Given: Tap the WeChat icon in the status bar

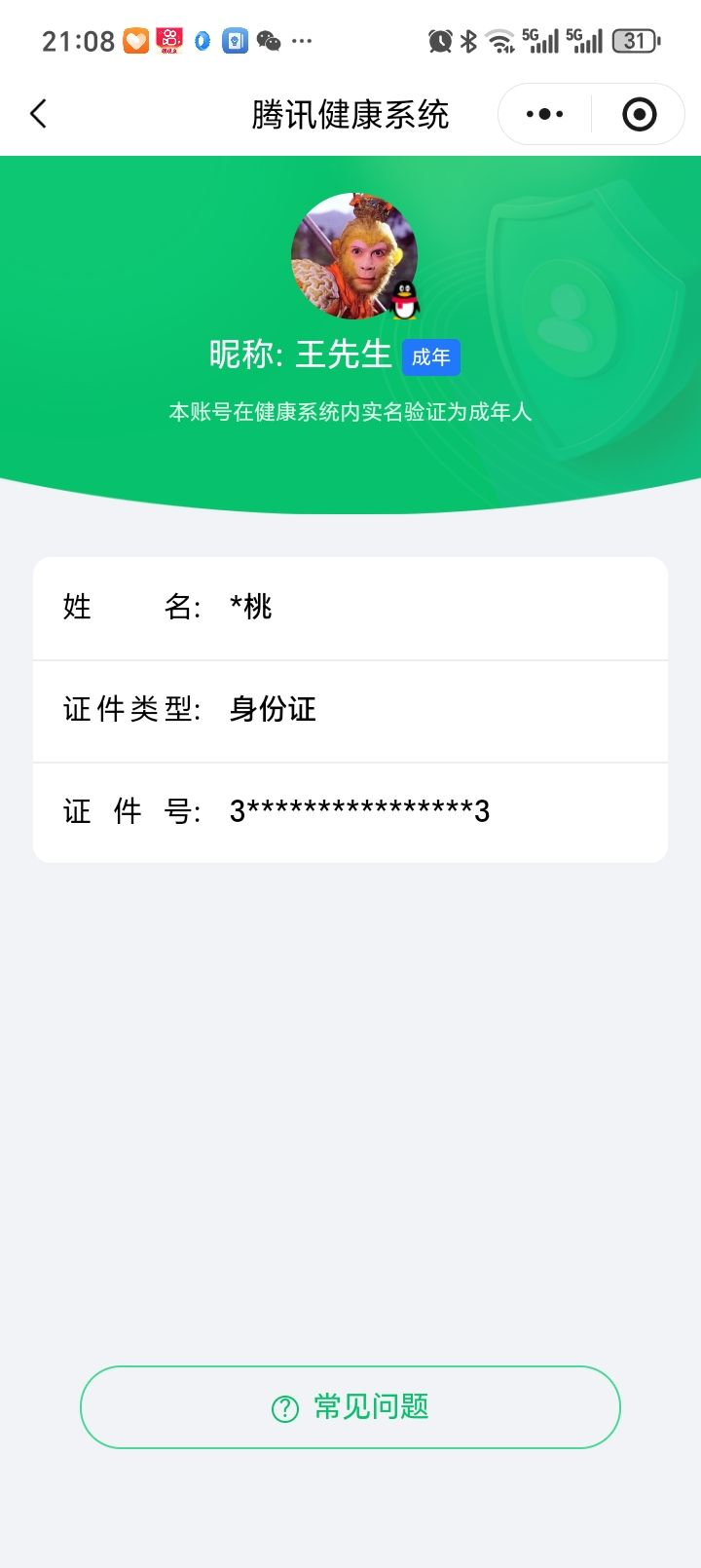Looking at the screenshot, I should tap(269, 41).
